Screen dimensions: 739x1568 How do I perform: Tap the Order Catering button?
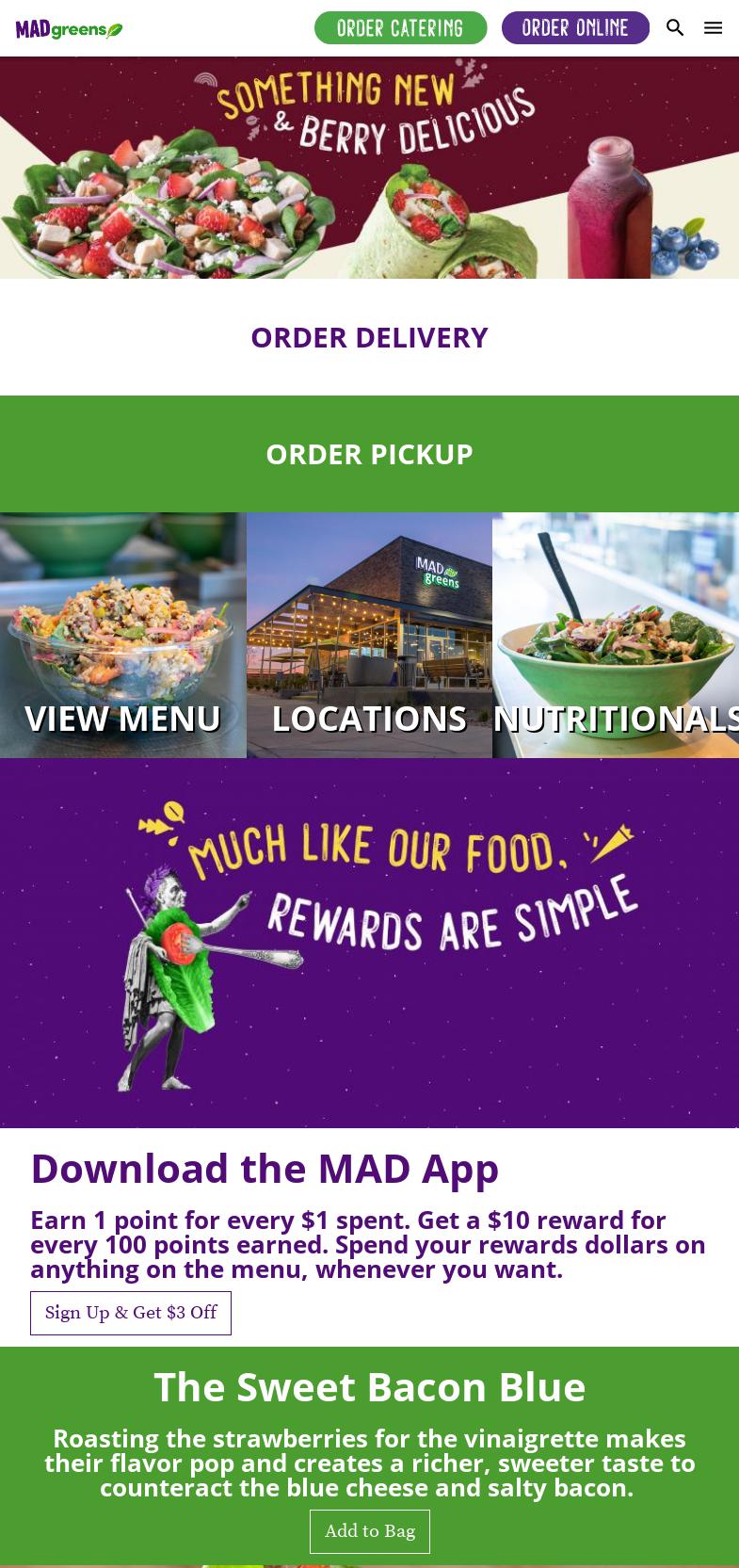click(x=400, y=28)
